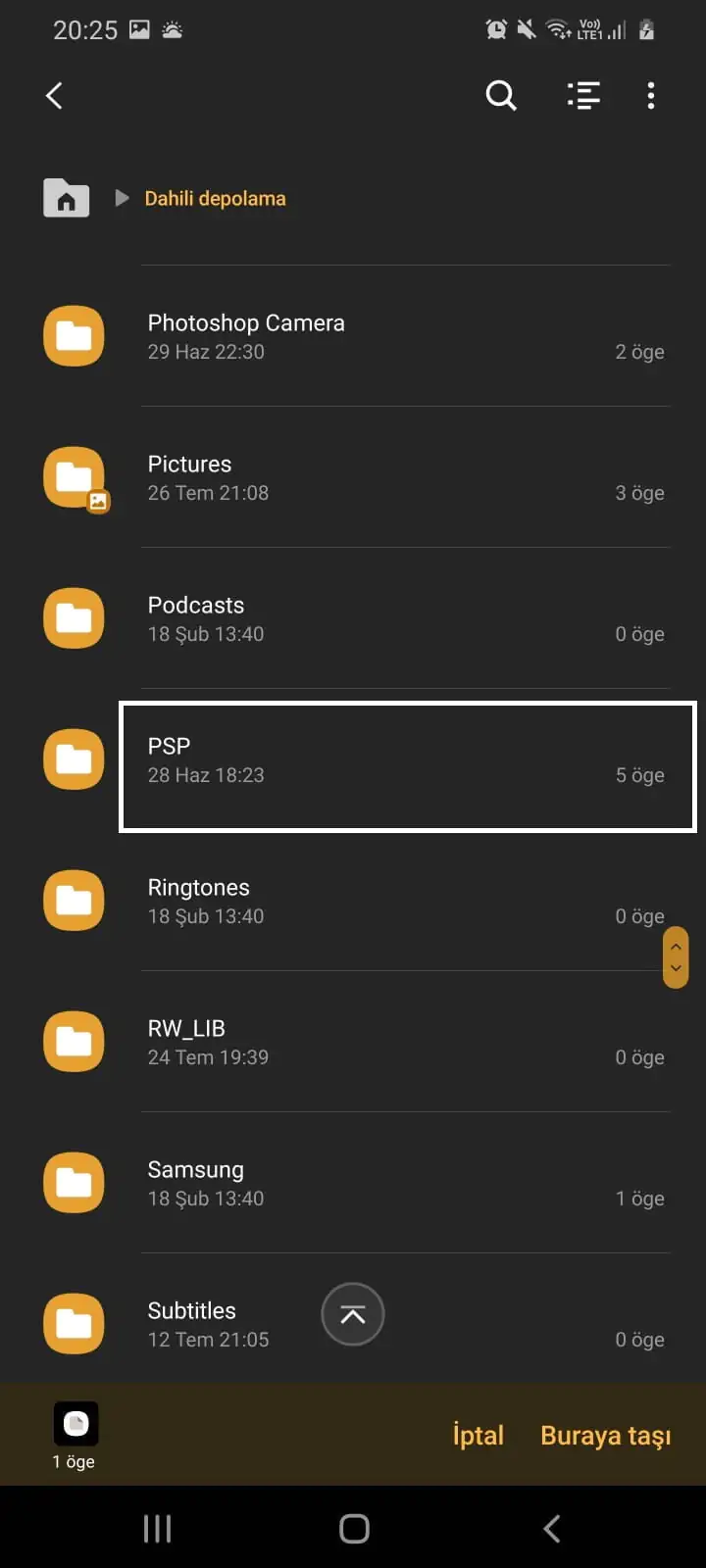Tap Buraya taşı to move here
Viewport: 706px width, 1568px height.
pyautogui.click(x=605, y=1435)
